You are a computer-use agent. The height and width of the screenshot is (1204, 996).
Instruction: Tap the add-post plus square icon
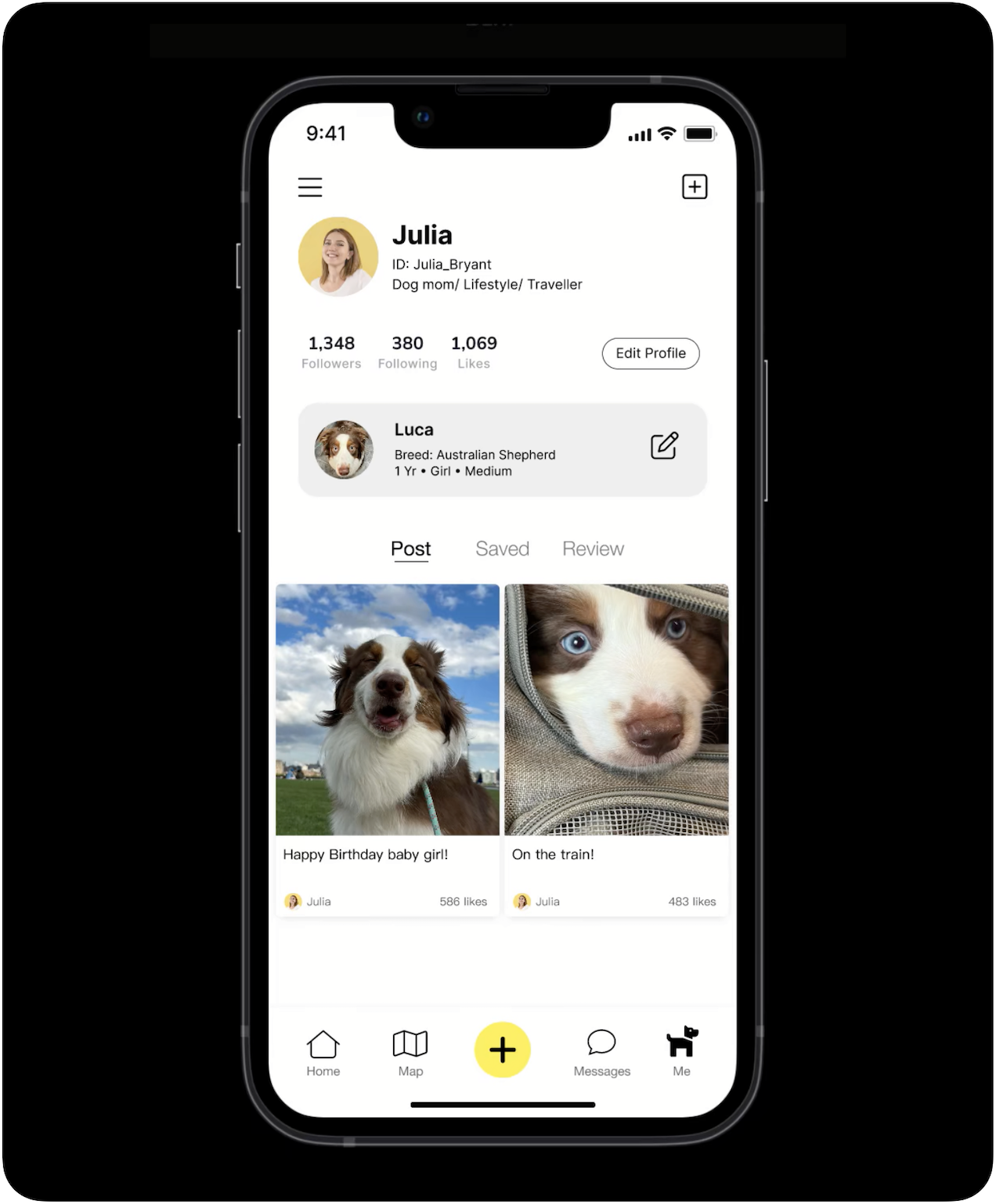coord(694,187)
